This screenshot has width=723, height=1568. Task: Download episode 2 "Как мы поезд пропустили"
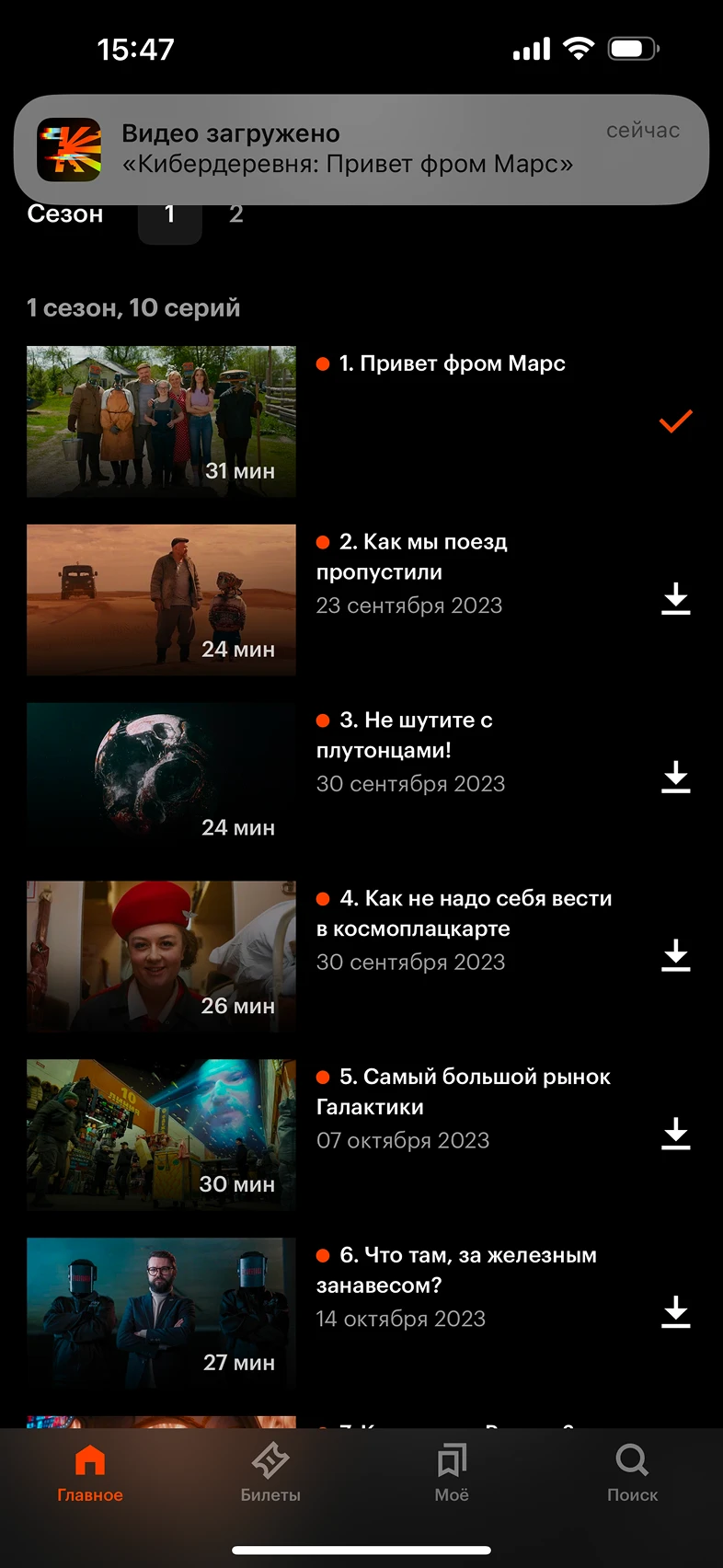pyautogui.click(x=675, y=600)
